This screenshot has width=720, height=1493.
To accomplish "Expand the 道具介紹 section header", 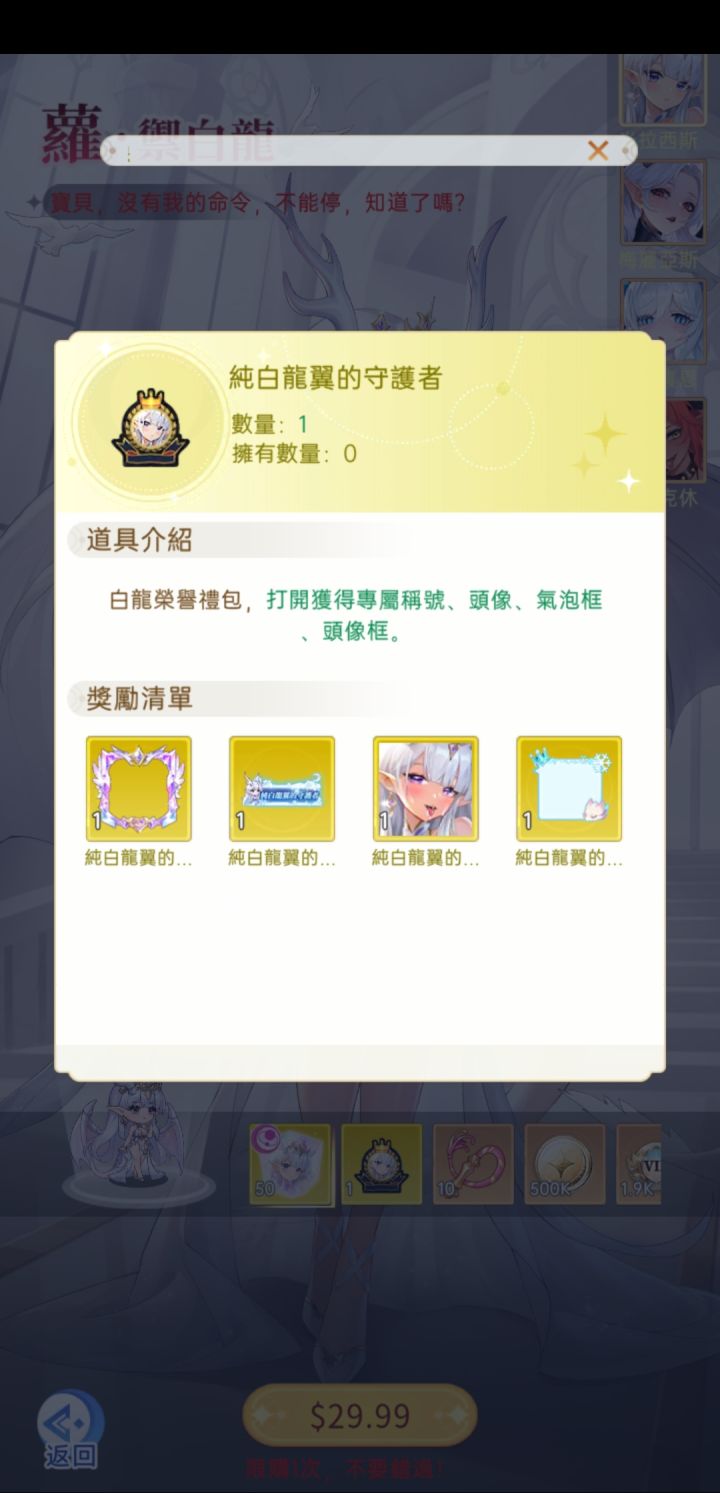I will click(140, 540).
